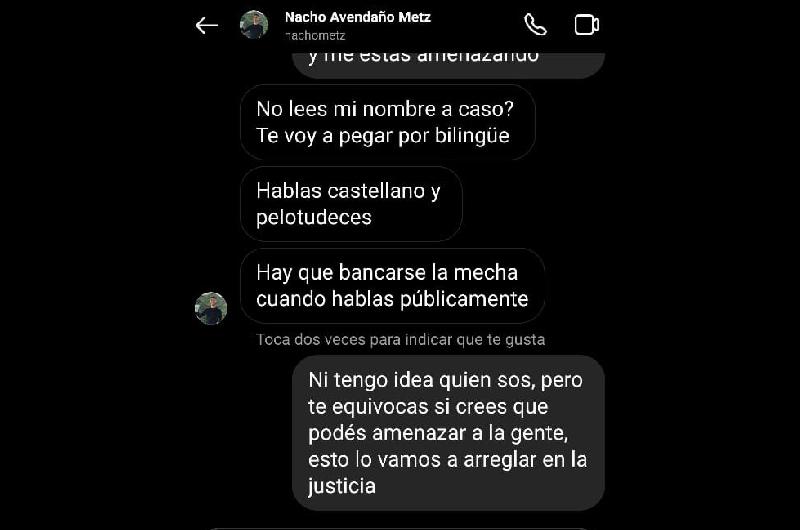Tap sender avatar beside last received message
This screenshot has height=530, width=800.
tap(211, 308)
